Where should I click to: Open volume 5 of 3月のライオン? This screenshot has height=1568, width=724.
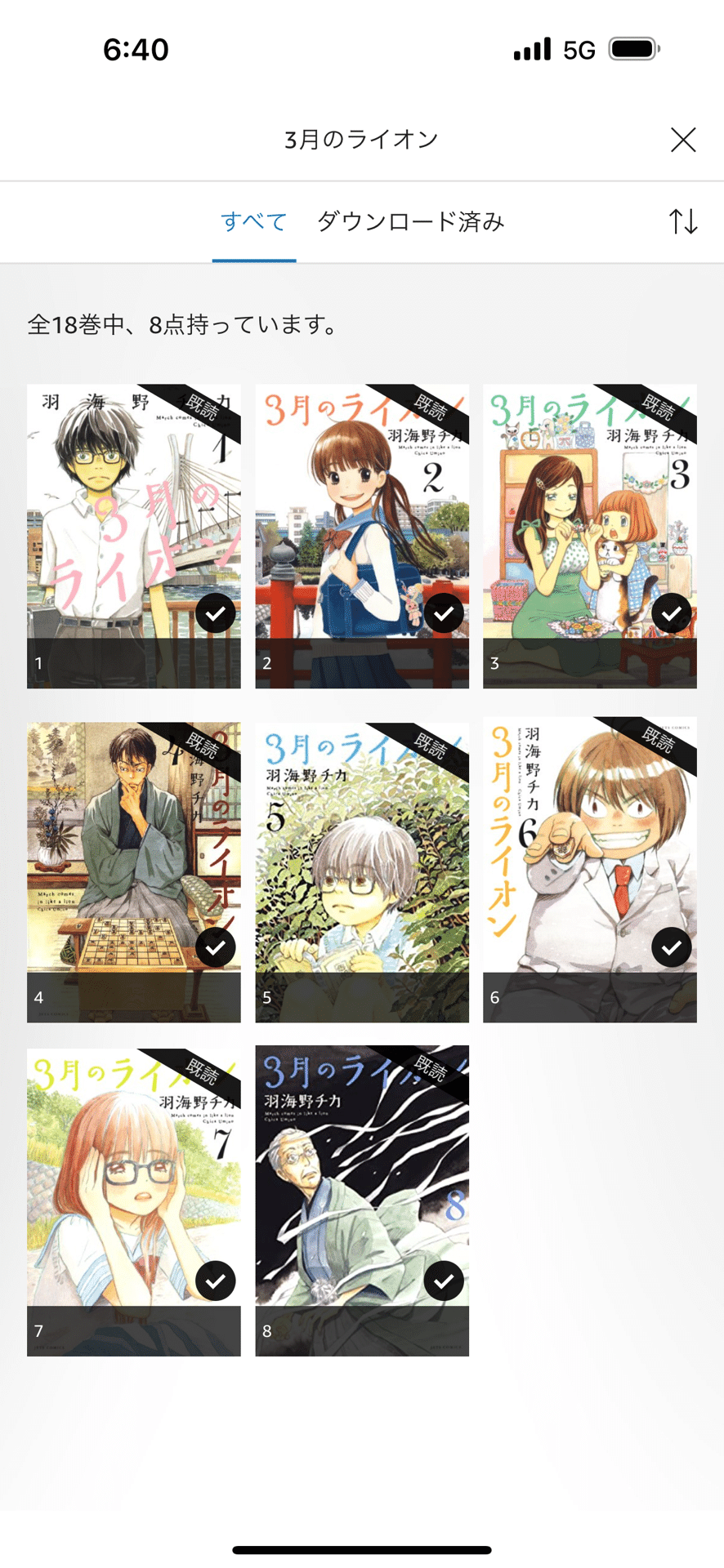[362, 871]
